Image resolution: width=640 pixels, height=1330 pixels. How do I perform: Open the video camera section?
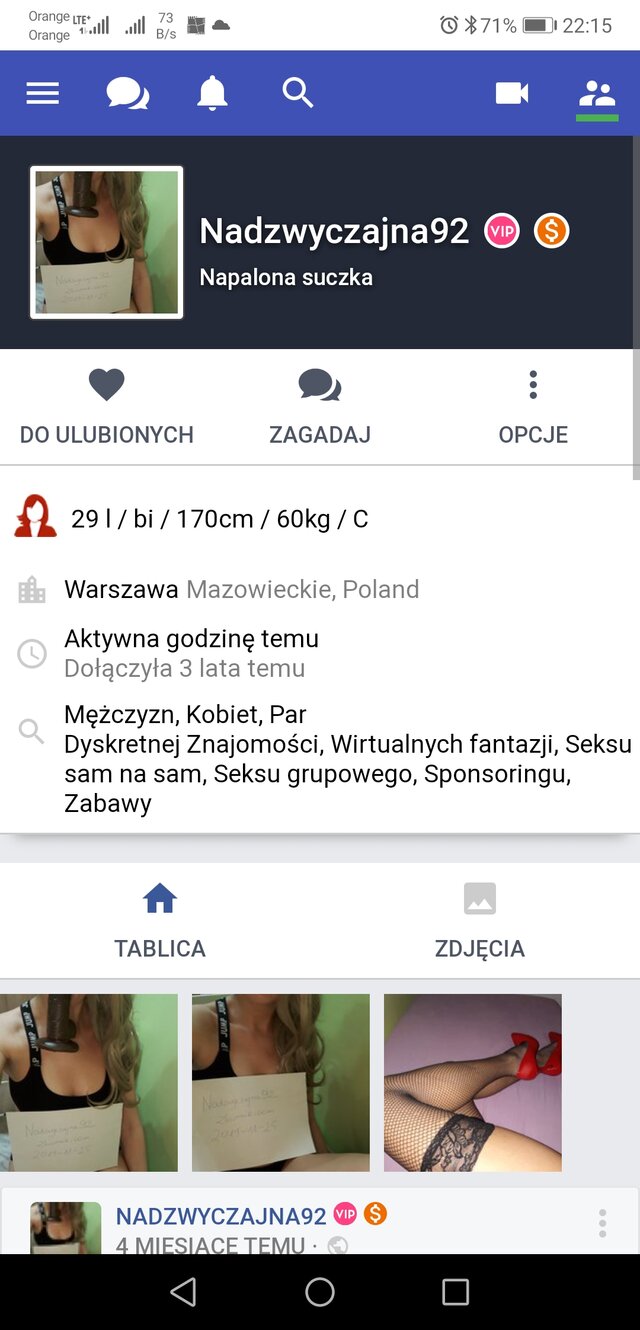pos(512,94)
